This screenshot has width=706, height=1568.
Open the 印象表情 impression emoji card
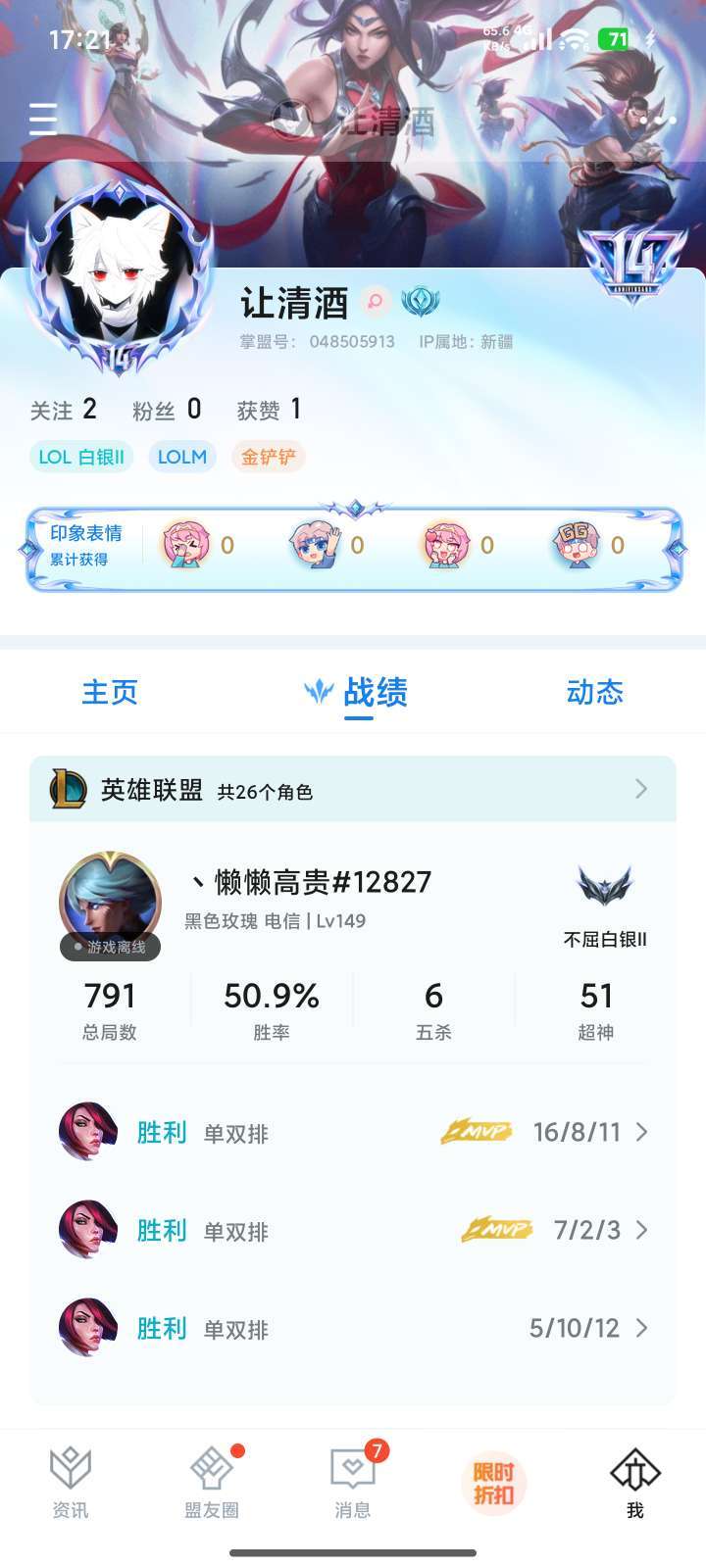353,547
